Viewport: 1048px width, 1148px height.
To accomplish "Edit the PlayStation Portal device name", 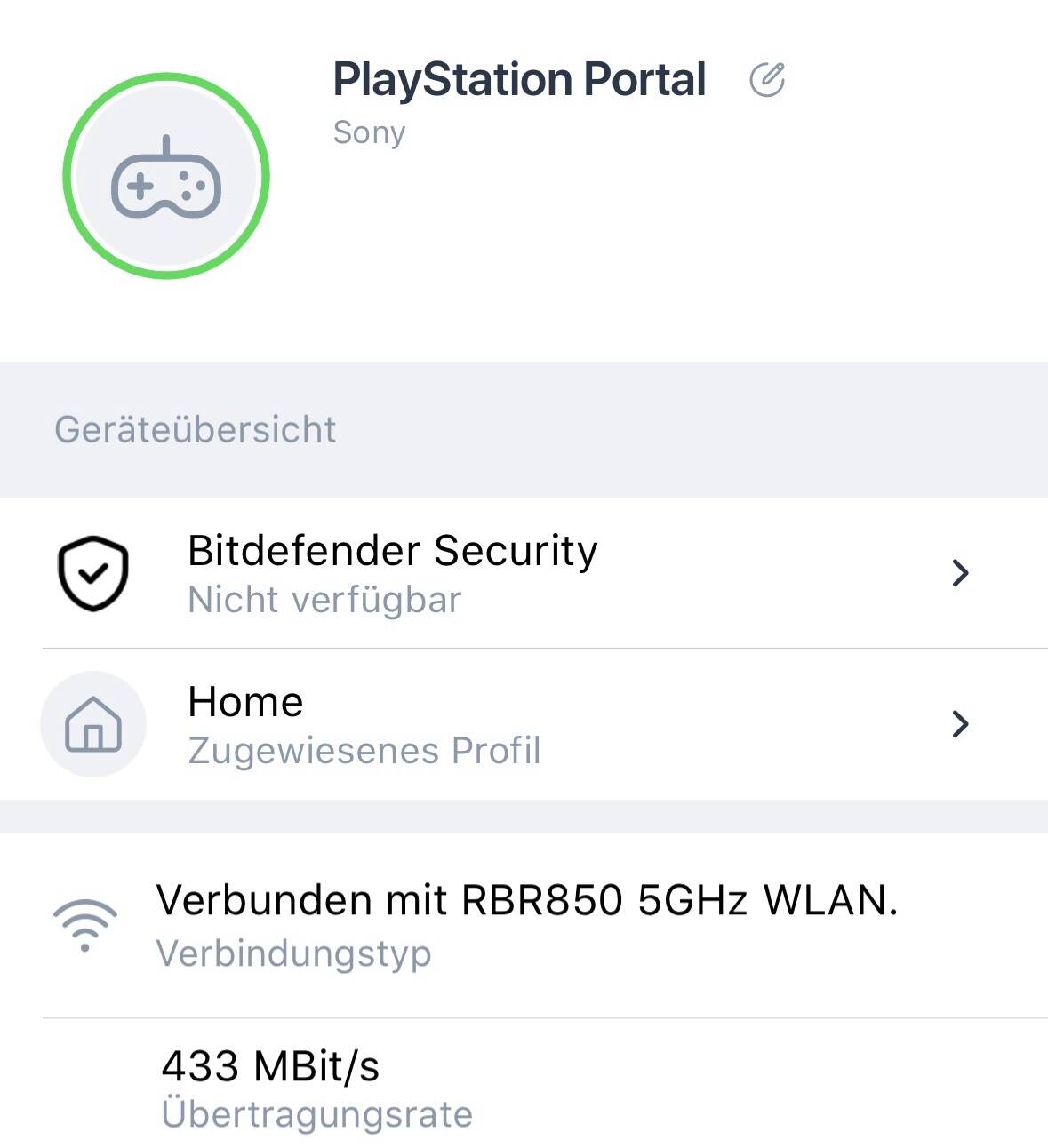I will (x=767, y=80).
